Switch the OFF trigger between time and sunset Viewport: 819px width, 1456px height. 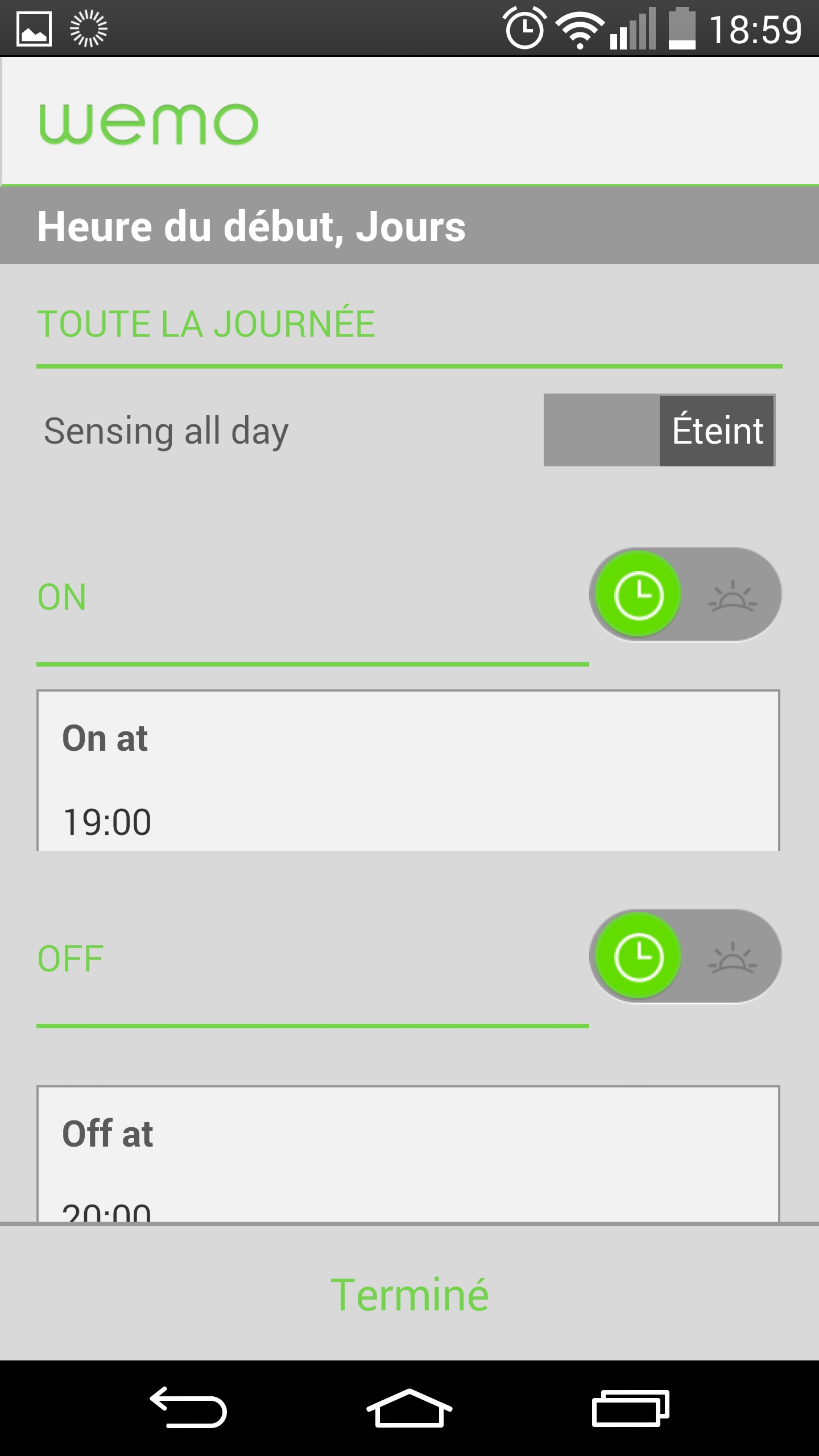pyautogui.click(x=685, y=957)
